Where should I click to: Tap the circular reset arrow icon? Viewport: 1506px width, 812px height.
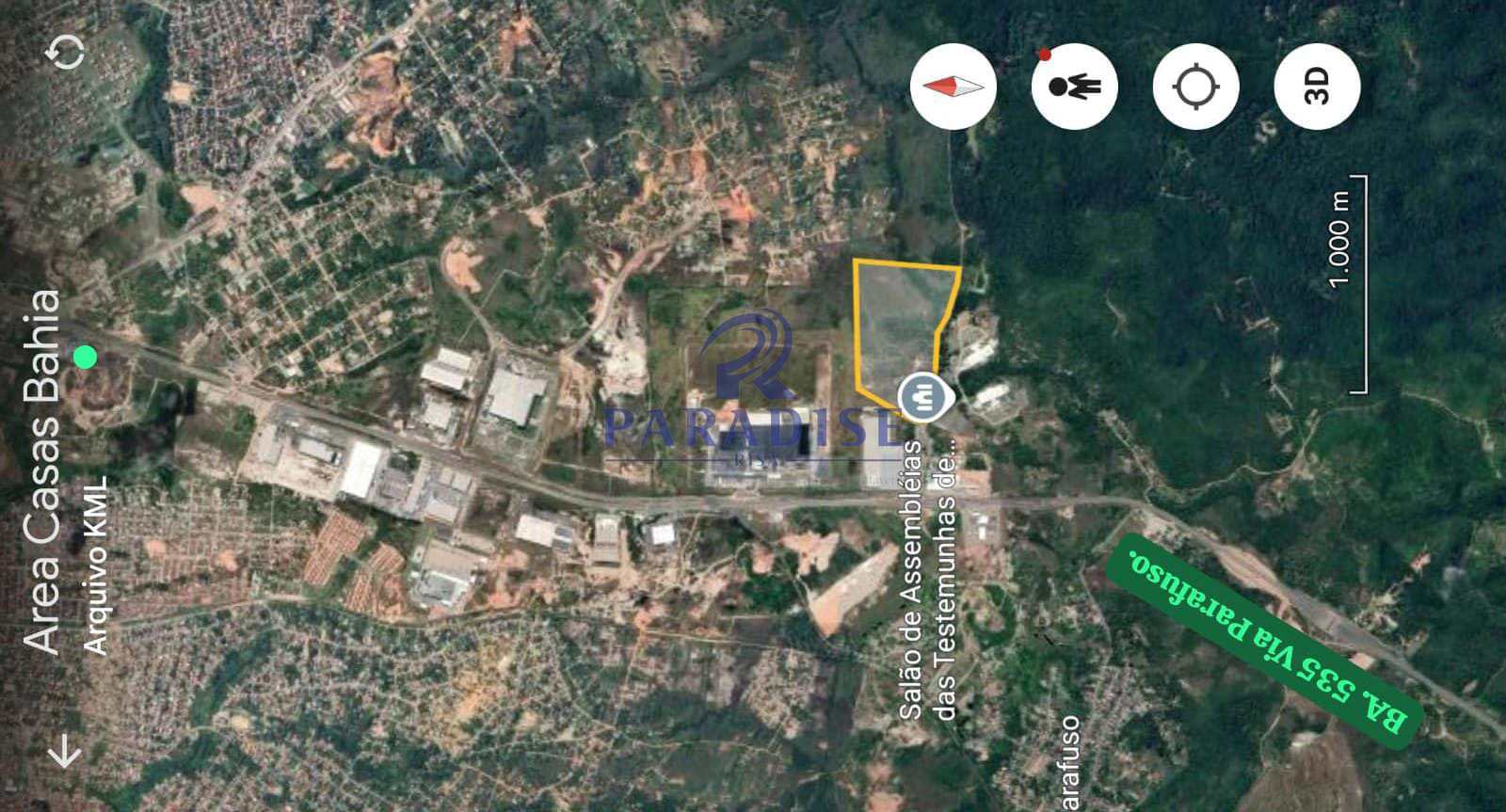click(70, 52)
